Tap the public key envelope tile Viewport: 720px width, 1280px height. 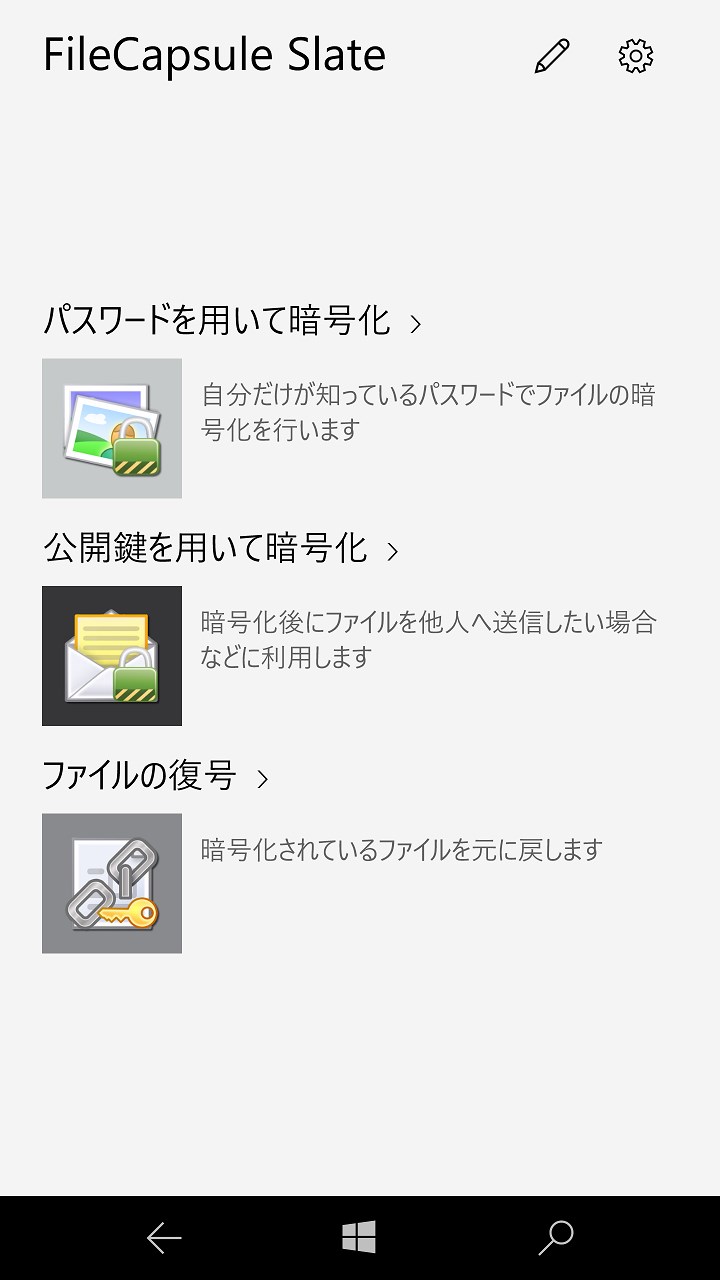112,656
